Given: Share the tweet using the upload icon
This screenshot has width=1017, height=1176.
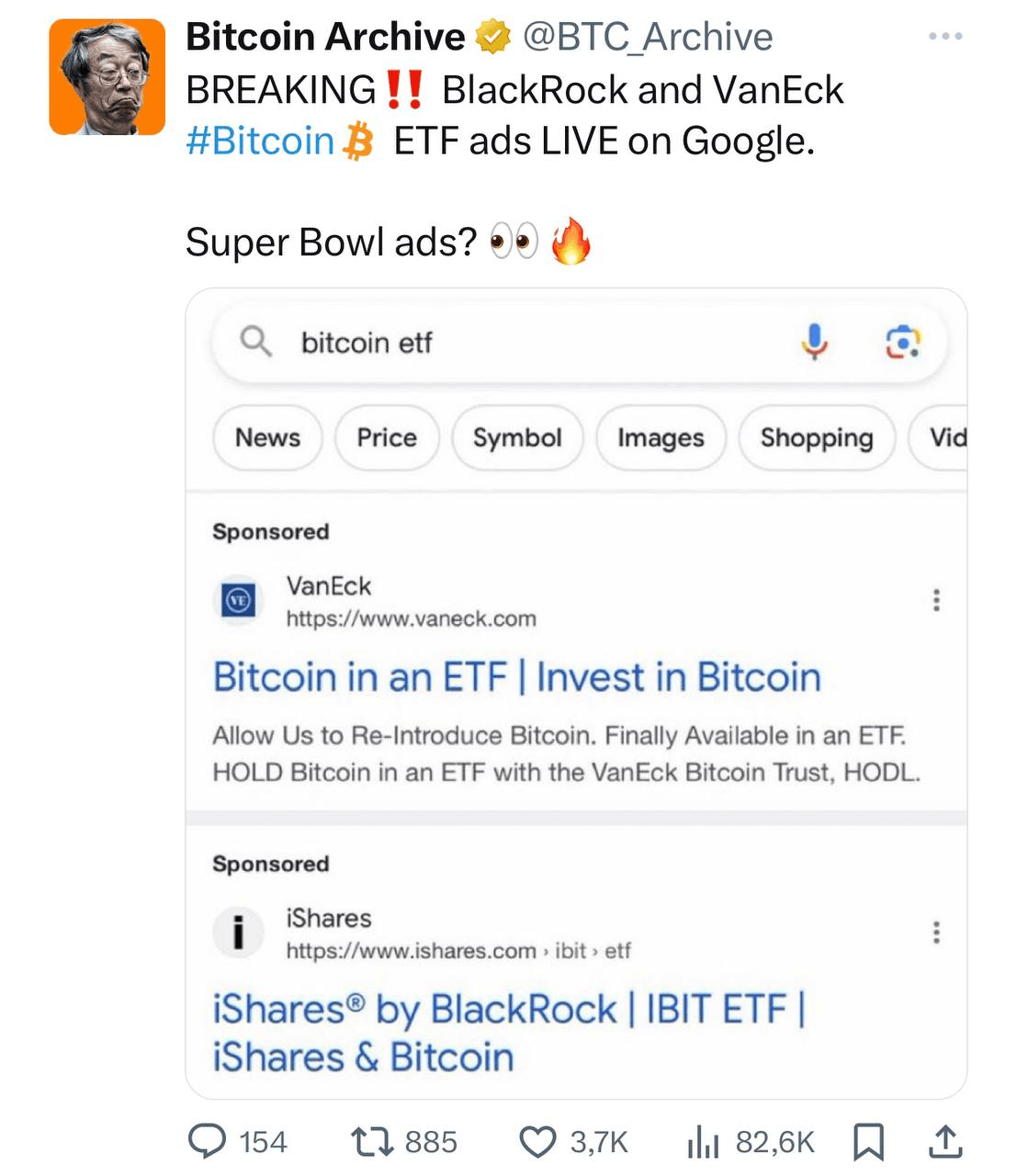Looking at the screenshot, I should (944, 1142).
